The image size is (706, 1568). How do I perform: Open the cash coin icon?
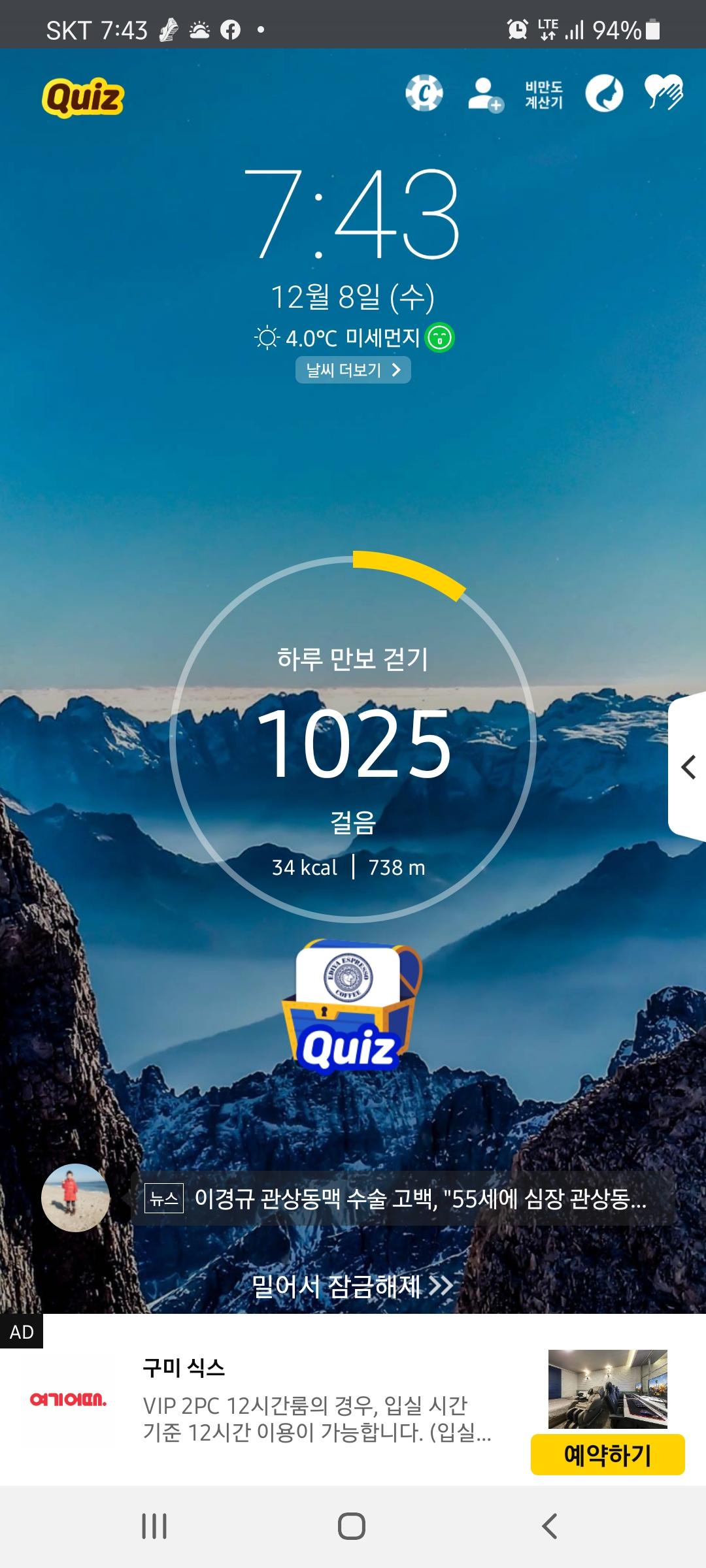(x=424, y=93)
